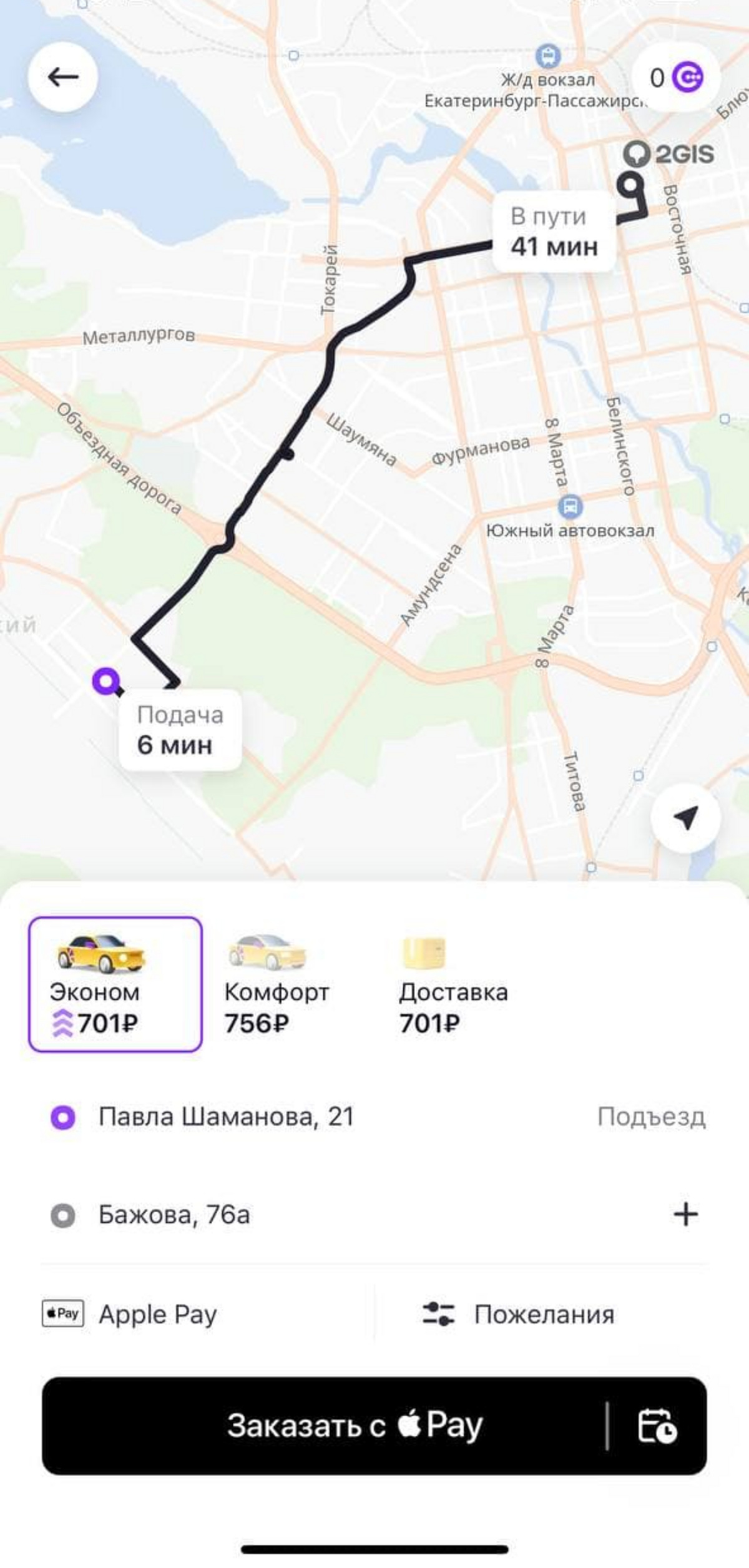Schedule the ride for later
This screenshot has height=1568, width=749.
pos(657,1426)
